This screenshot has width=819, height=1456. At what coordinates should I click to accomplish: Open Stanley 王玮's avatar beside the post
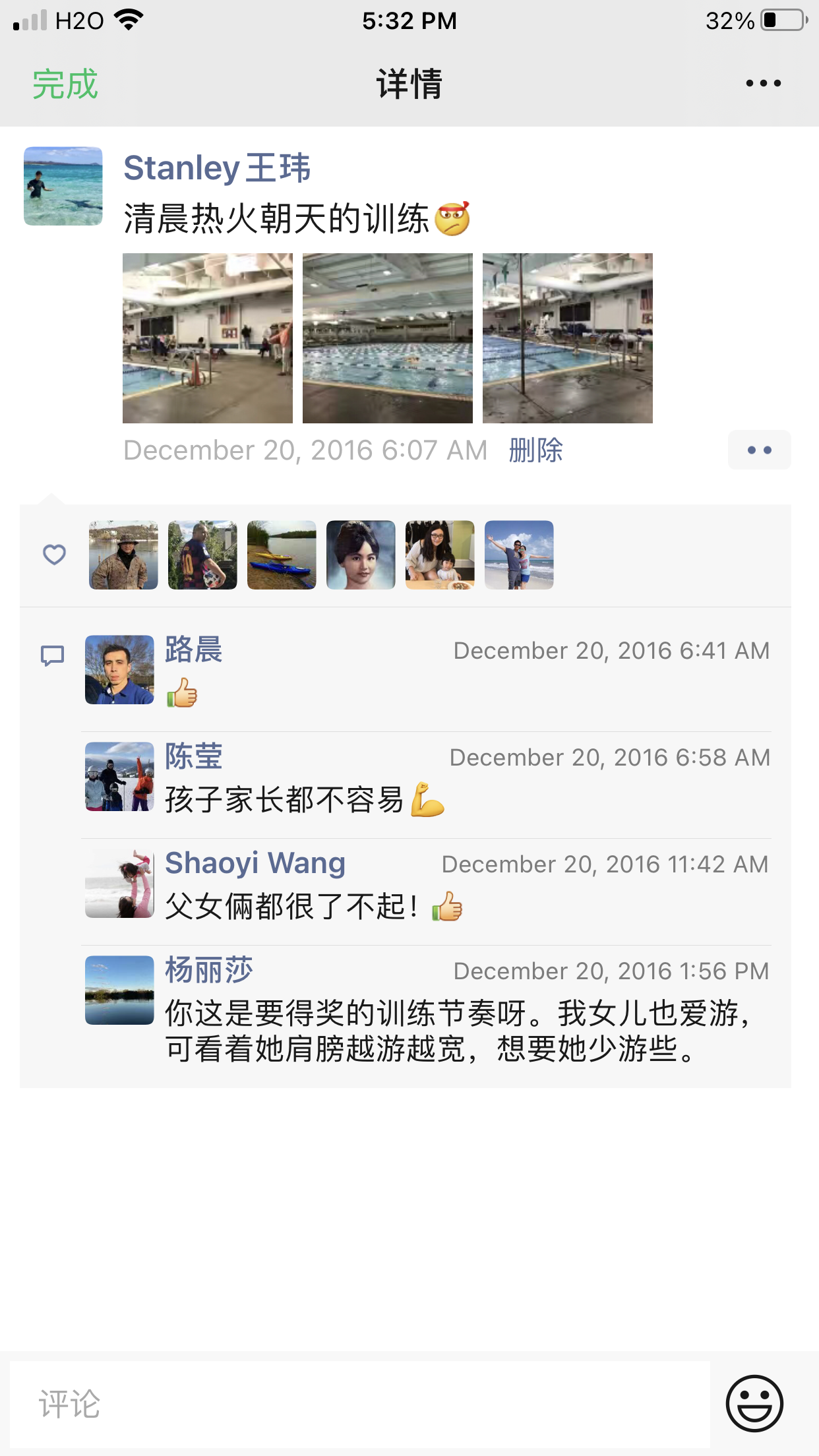click(63, 186)
